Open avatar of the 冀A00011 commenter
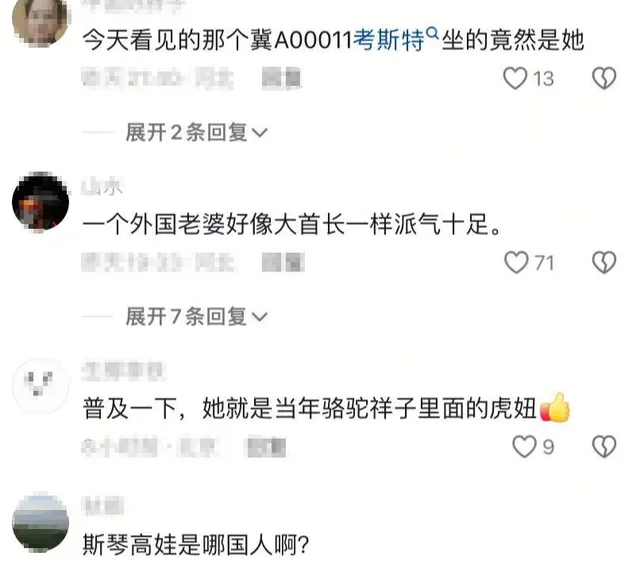This screenshot has height=568, width=640. (x=40, y=22)
